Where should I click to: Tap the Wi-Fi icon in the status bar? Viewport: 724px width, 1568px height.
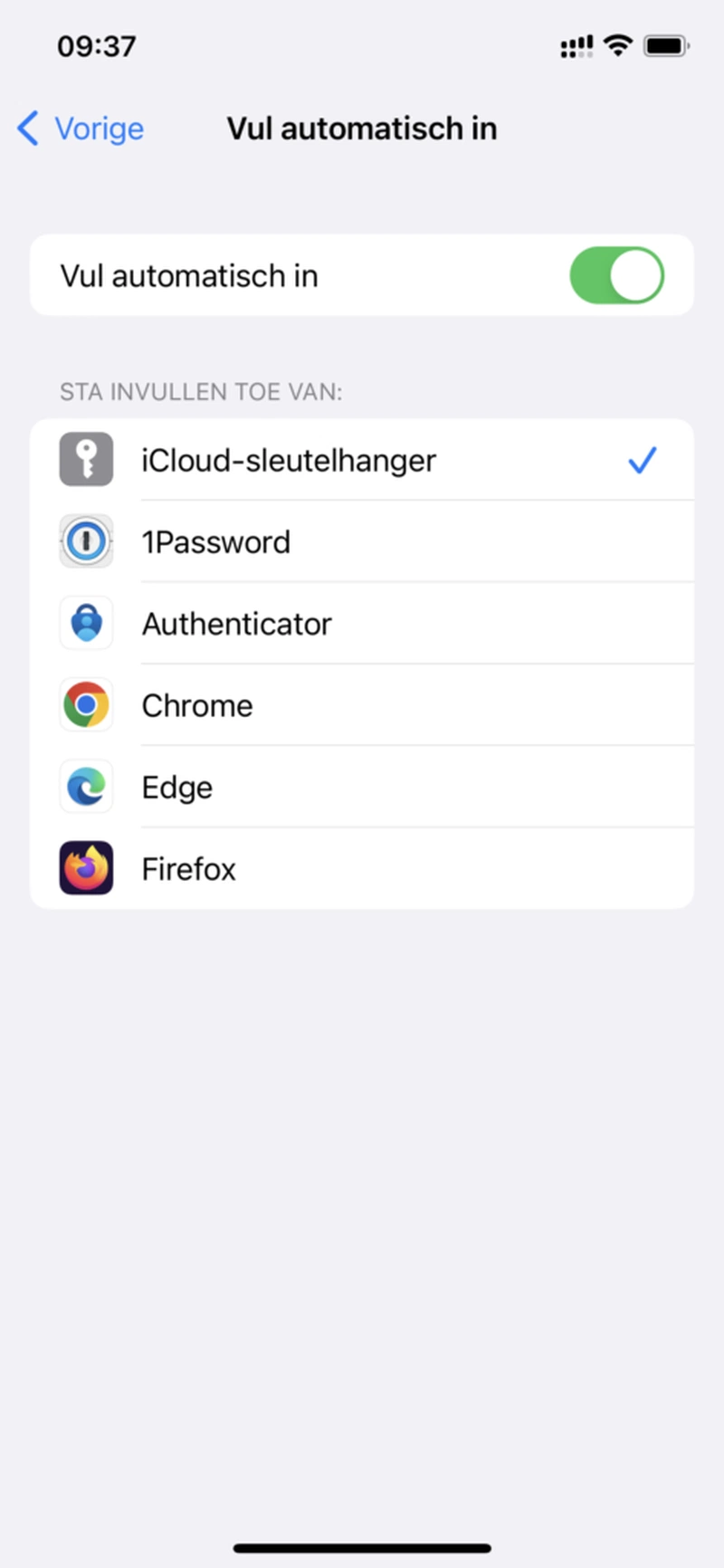click(616, 45)
